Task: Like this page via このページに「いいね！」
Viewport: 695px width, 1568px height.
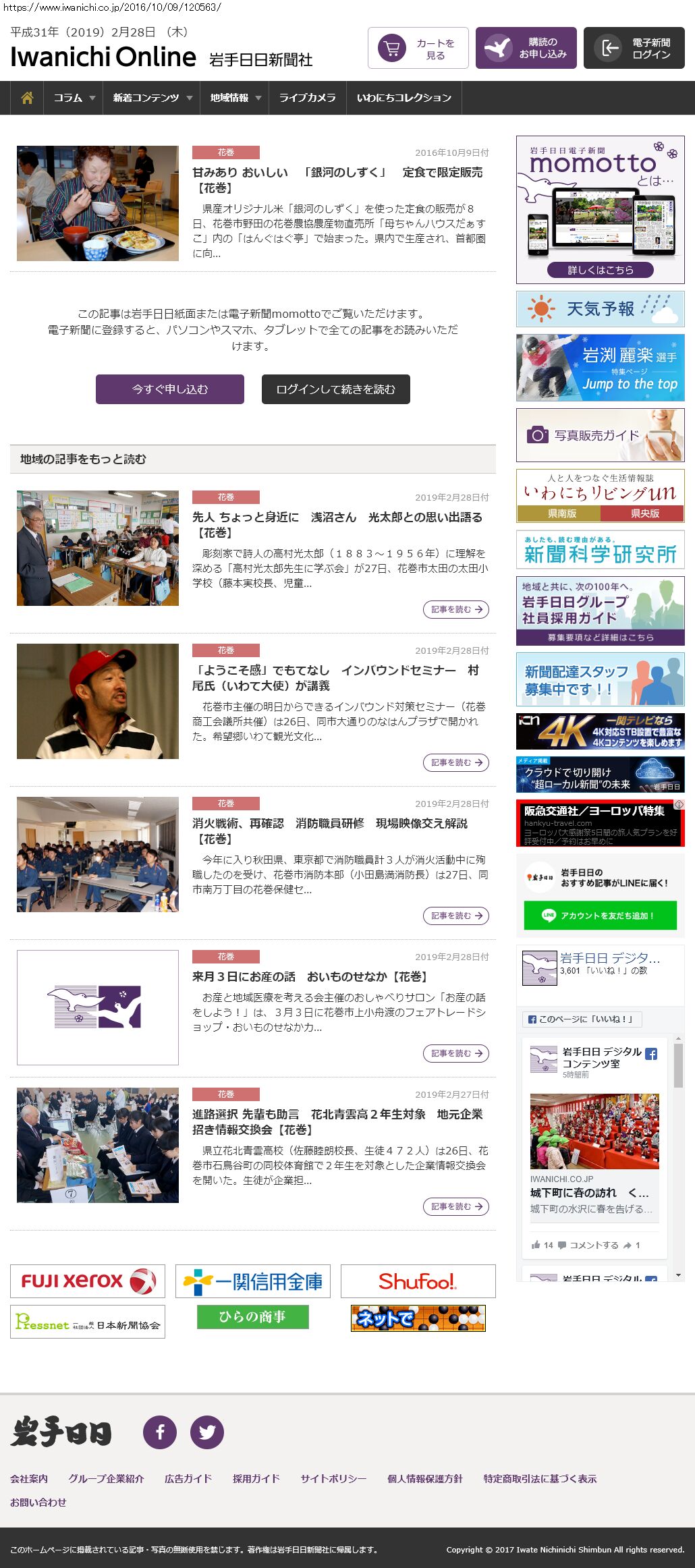Action: click(x=582, y=1019)
